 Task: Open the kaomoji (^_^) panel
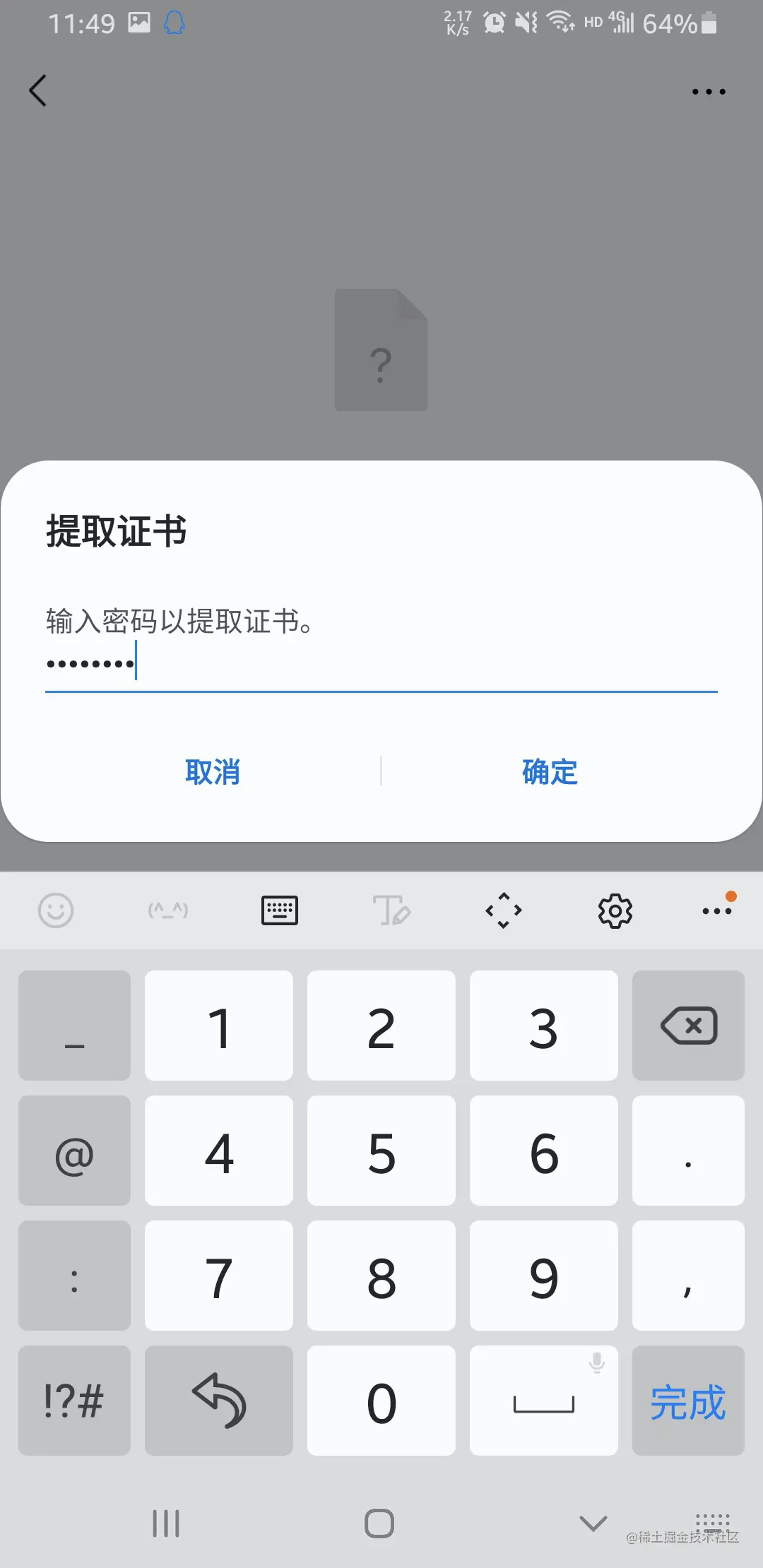[x=168, y=910]
